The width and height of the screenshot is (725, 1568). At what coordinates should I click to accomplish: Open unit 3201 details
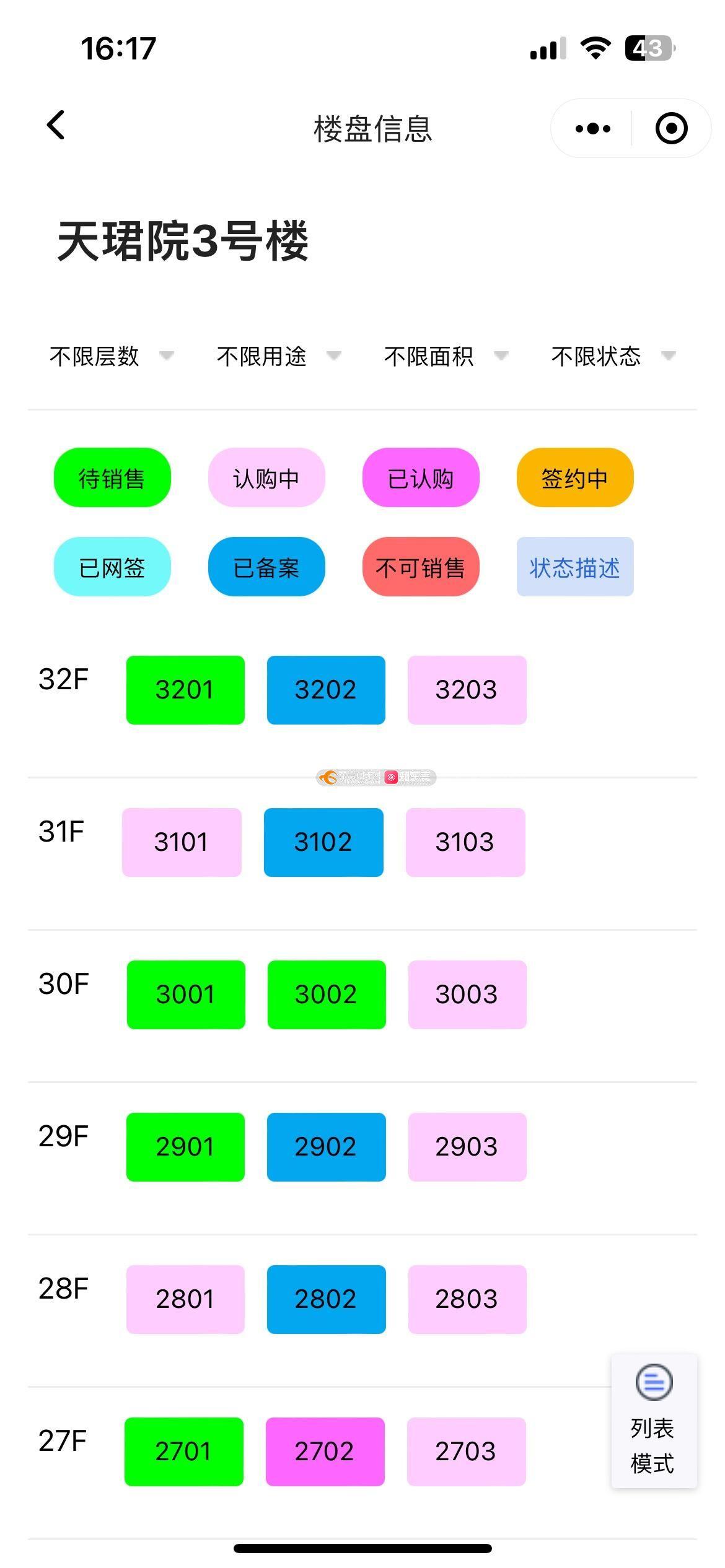click(185, 689)
